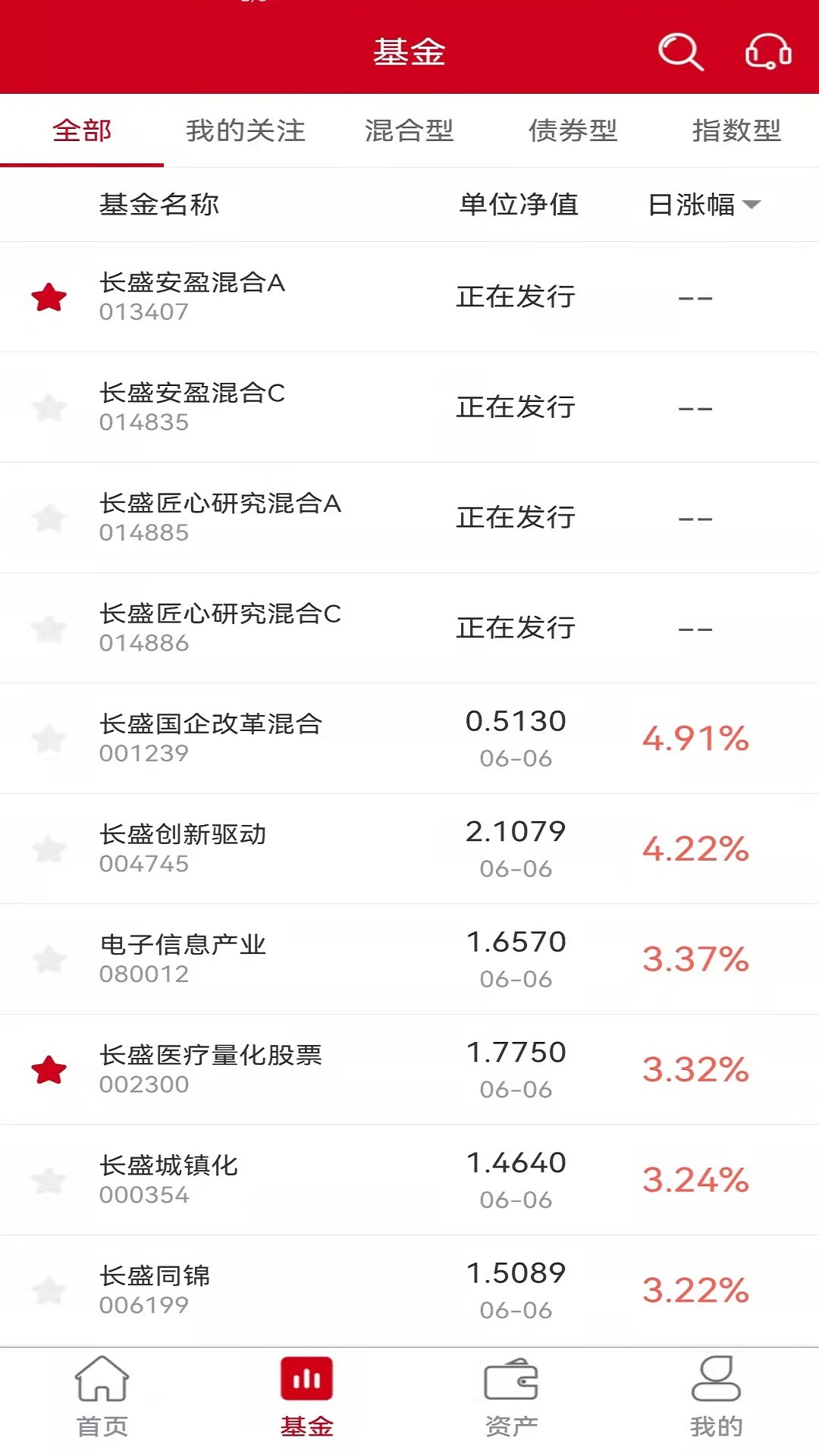Open 长盛匠心研究混合C fund row
The height and width of the screenshot is (1456, 819).
409,628
